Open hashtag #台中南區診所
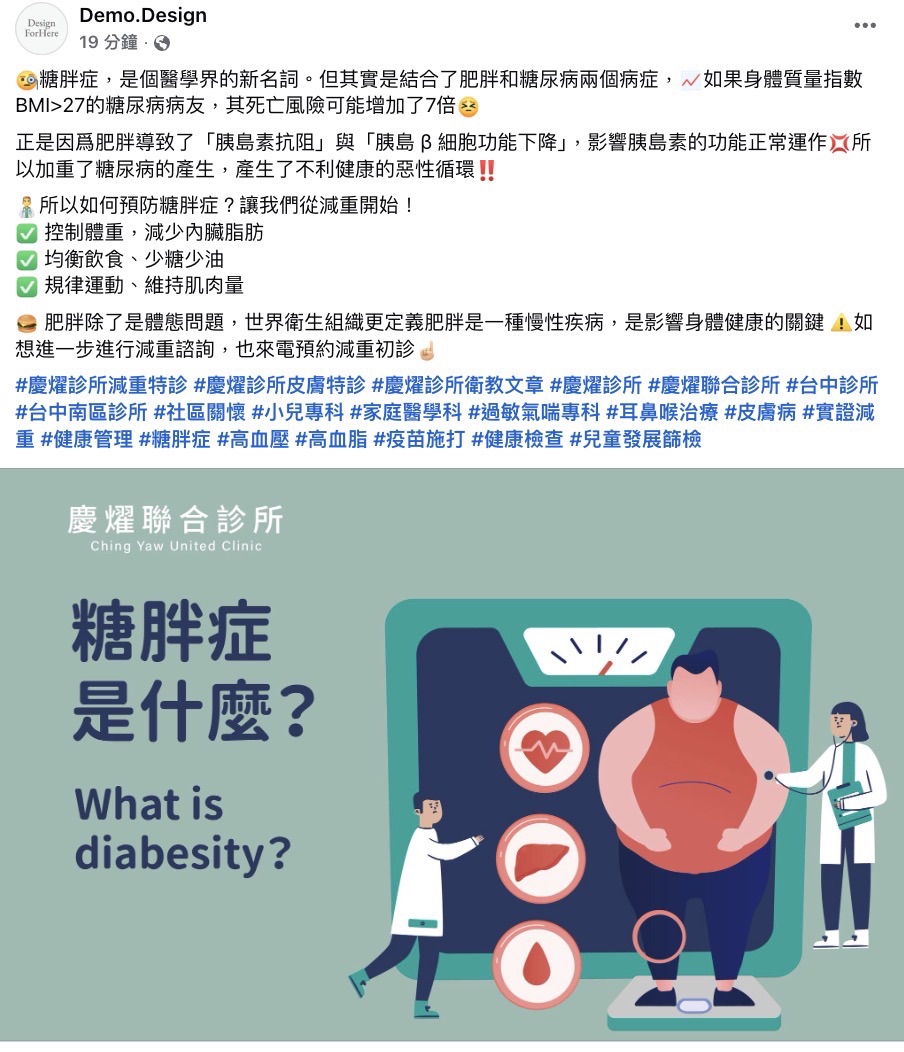Viewport: 904px width, 1052px height. click(81, 412)
